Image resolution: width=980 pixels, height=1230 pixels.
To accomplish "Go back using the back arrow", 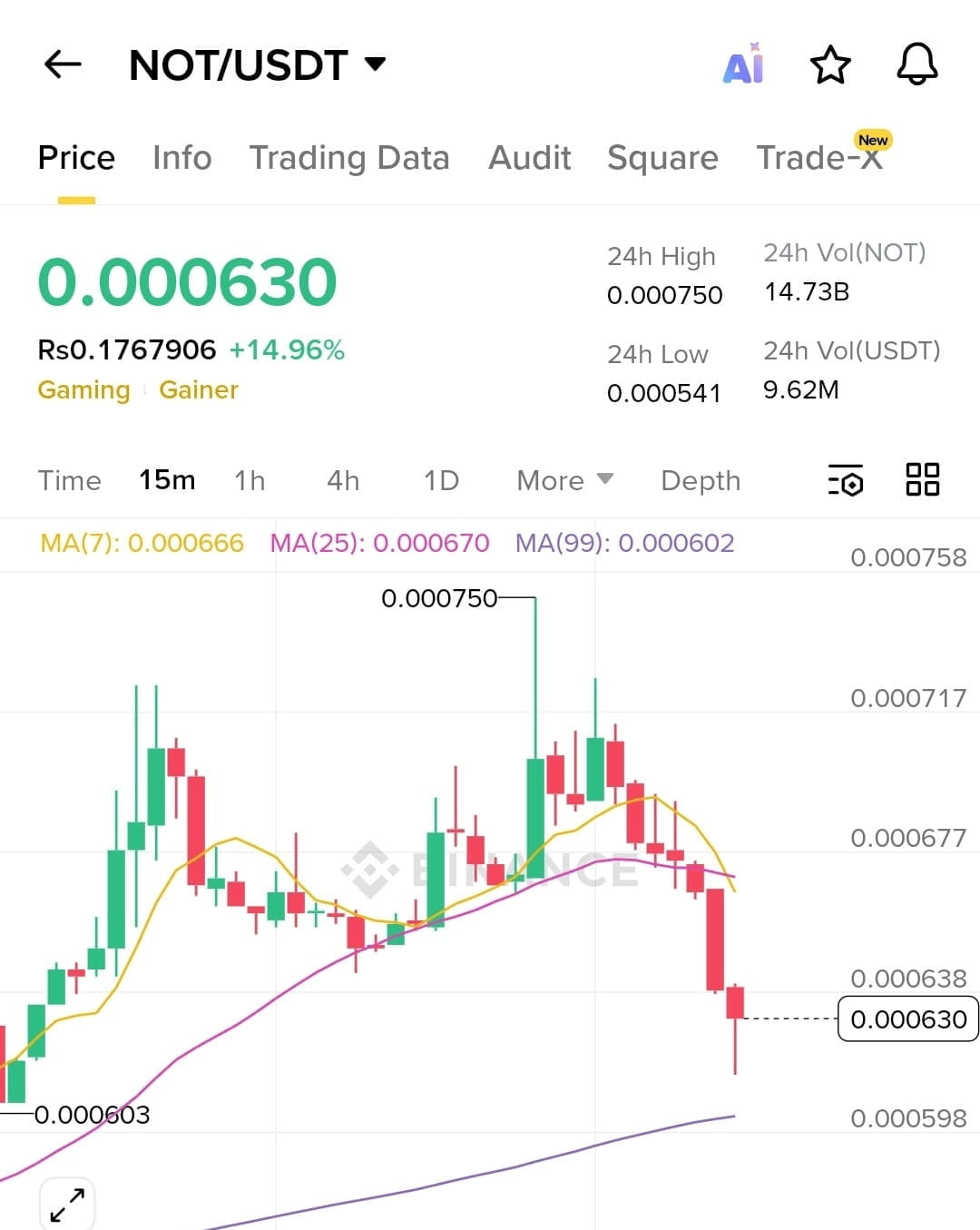I will tap(63, 64).
